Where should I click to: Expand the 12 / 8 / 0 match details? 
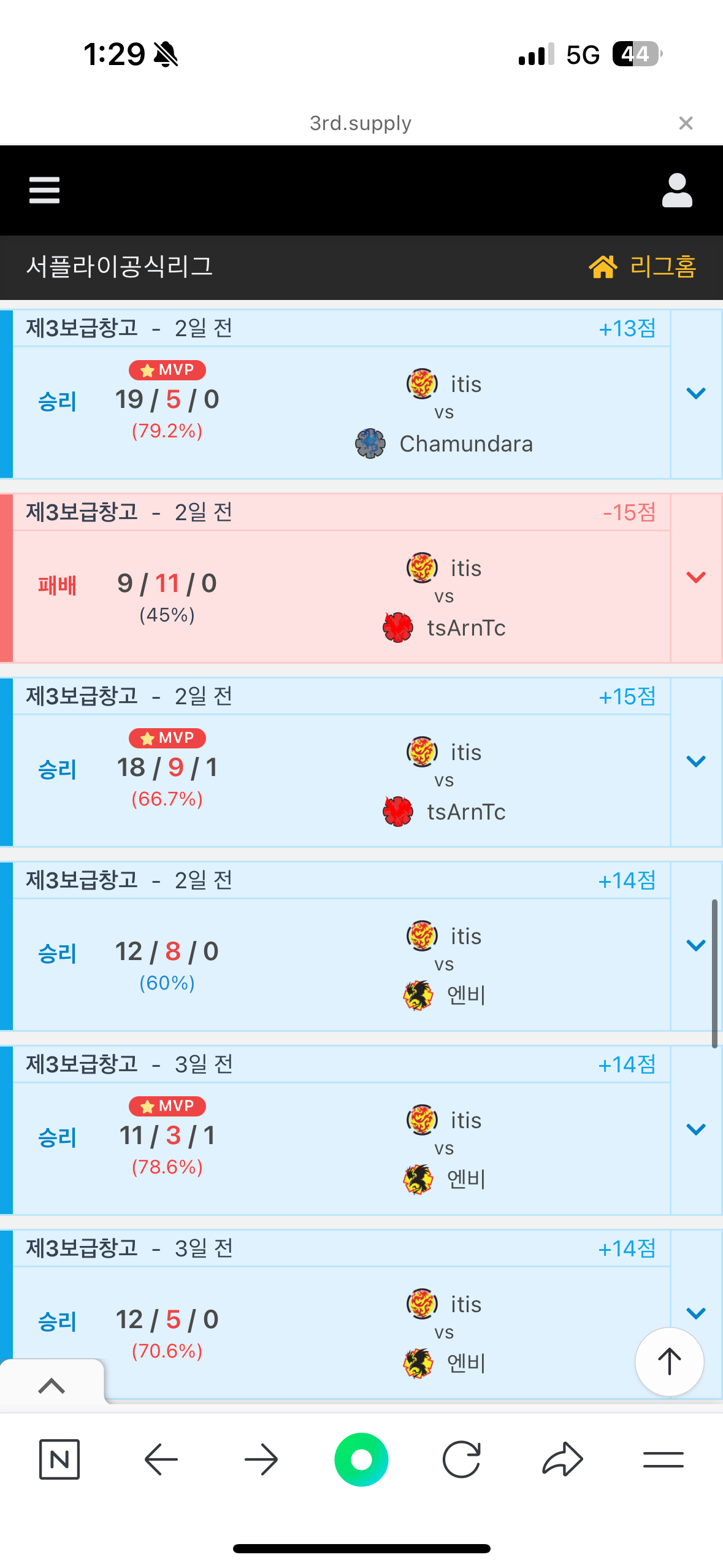coord(695,945)
